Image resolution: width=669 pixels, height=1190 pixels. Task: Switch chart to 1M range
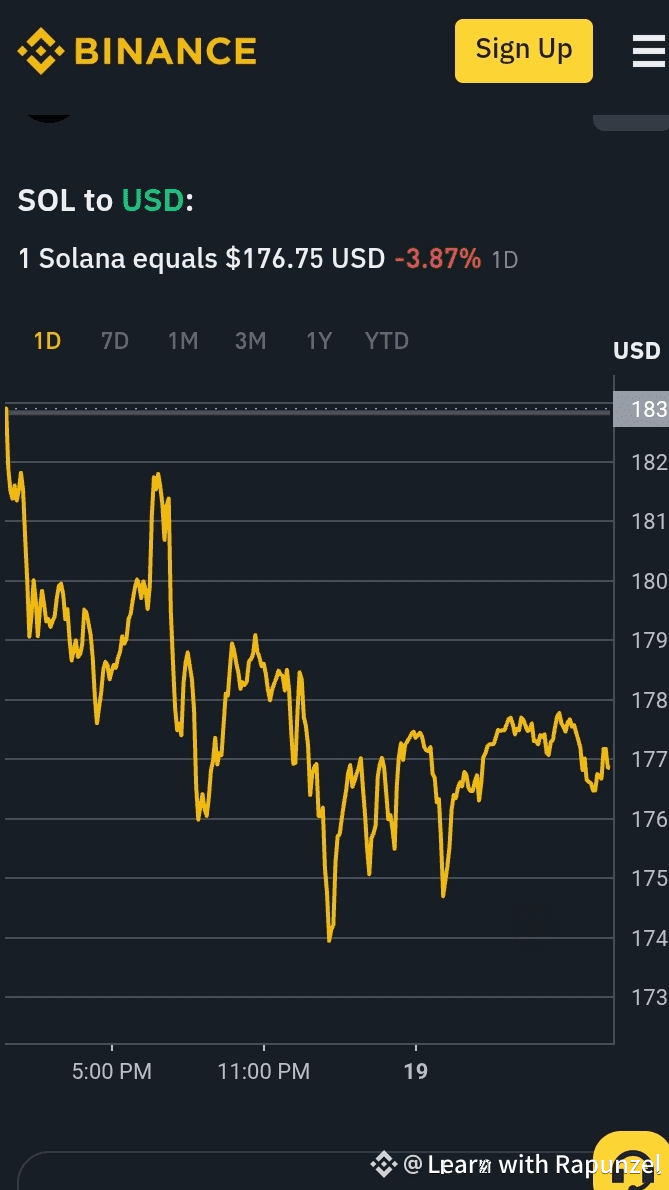pos(183,342)
